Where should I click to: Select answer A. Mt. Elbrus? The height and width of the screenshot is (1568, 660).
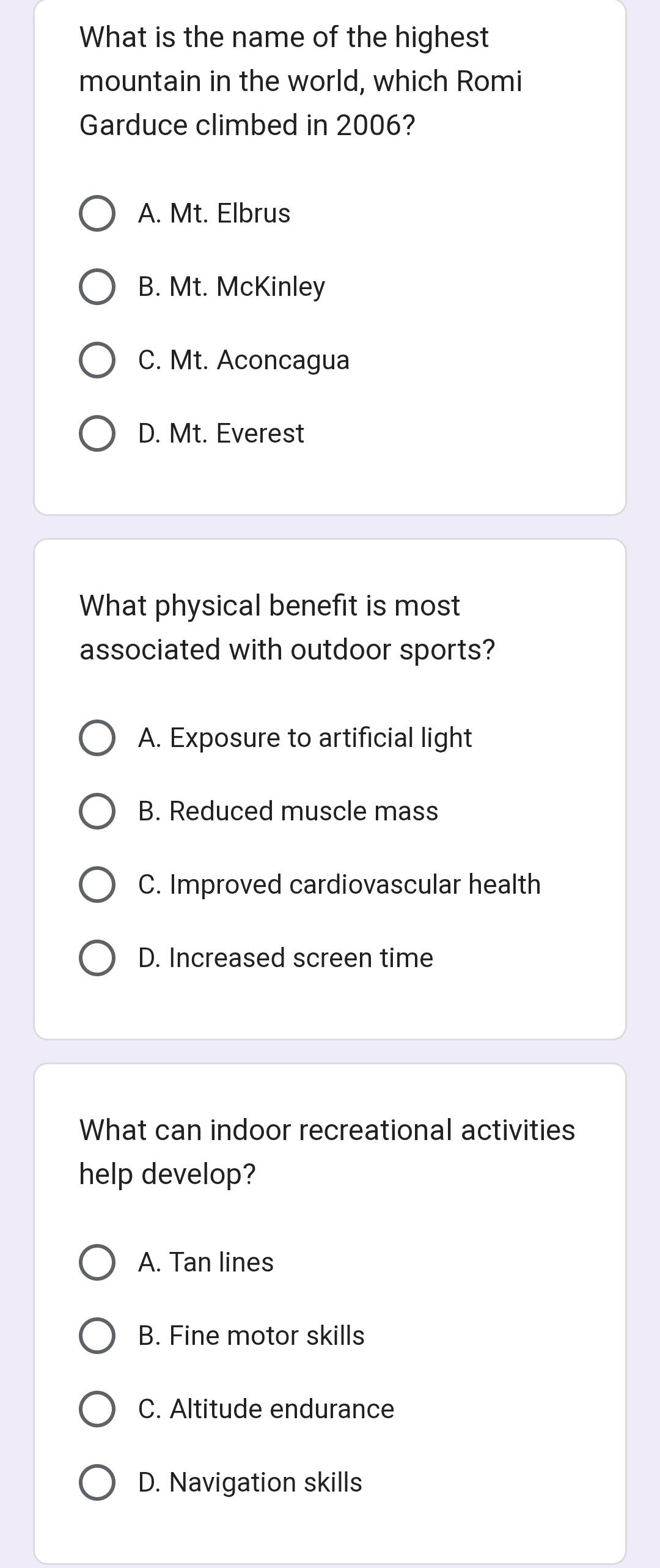tap(97, 214)
